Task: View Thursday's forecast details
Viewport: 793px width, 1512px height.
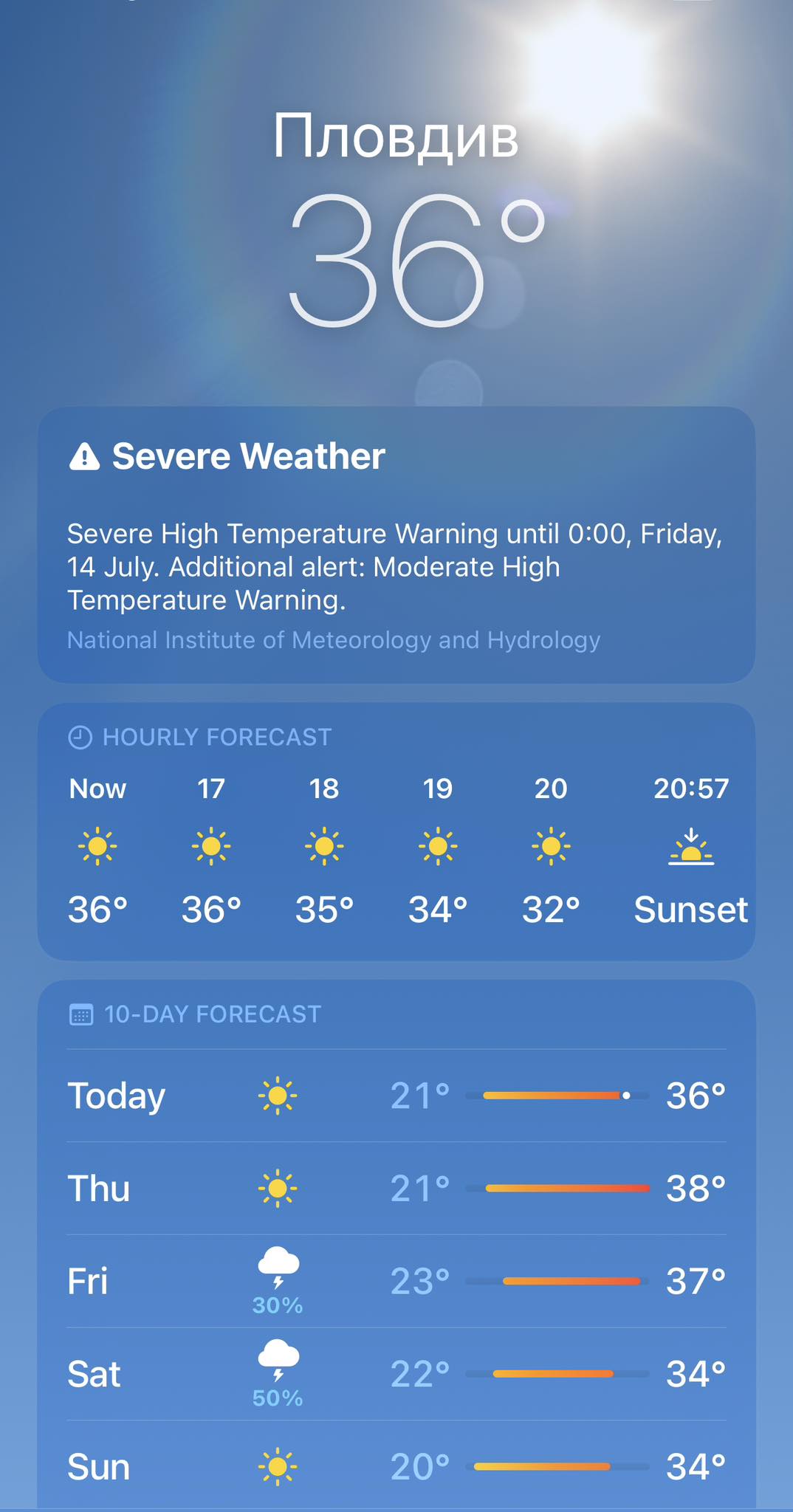Action: click(x=396, y=1189)
